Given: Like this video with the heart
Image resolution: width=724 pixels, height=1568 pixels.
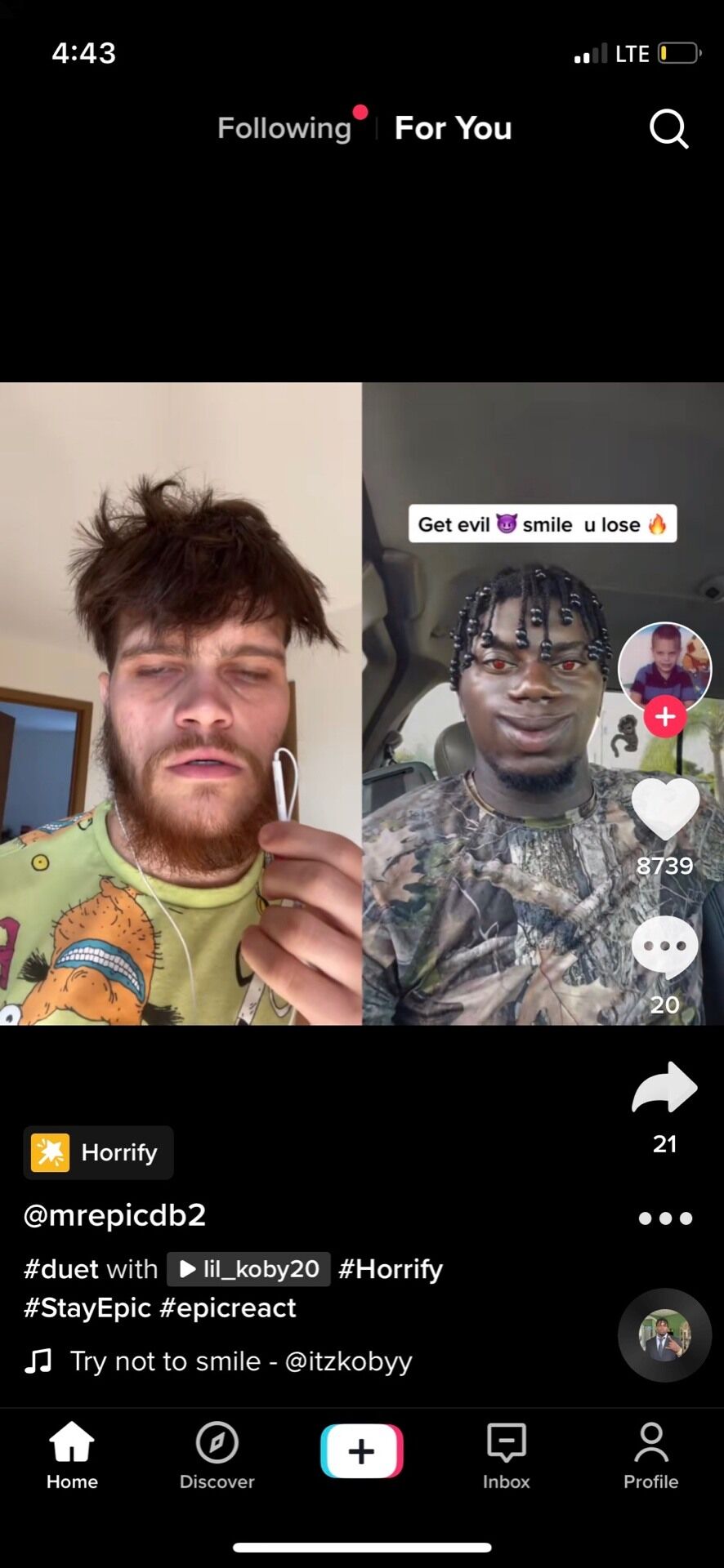Looking at the screenshot, I should pos(664,808).
